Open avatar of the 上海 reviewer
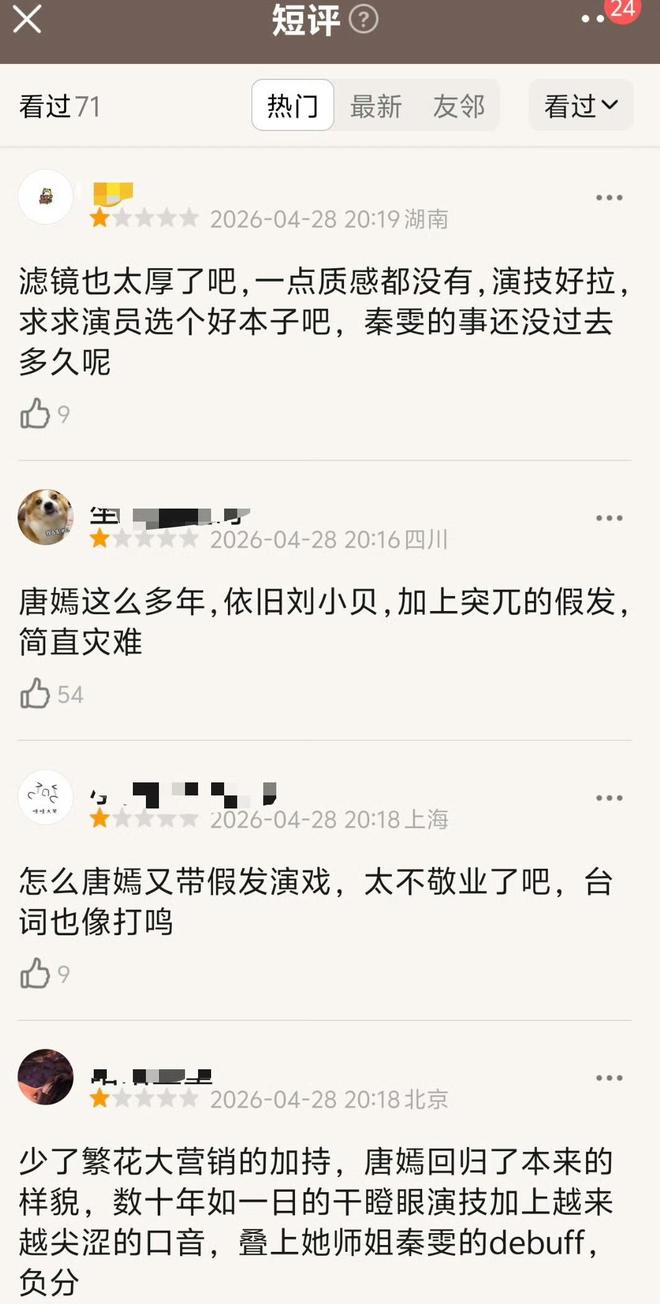This screenshot has width=660, height=1304. [x=46, y=797]
